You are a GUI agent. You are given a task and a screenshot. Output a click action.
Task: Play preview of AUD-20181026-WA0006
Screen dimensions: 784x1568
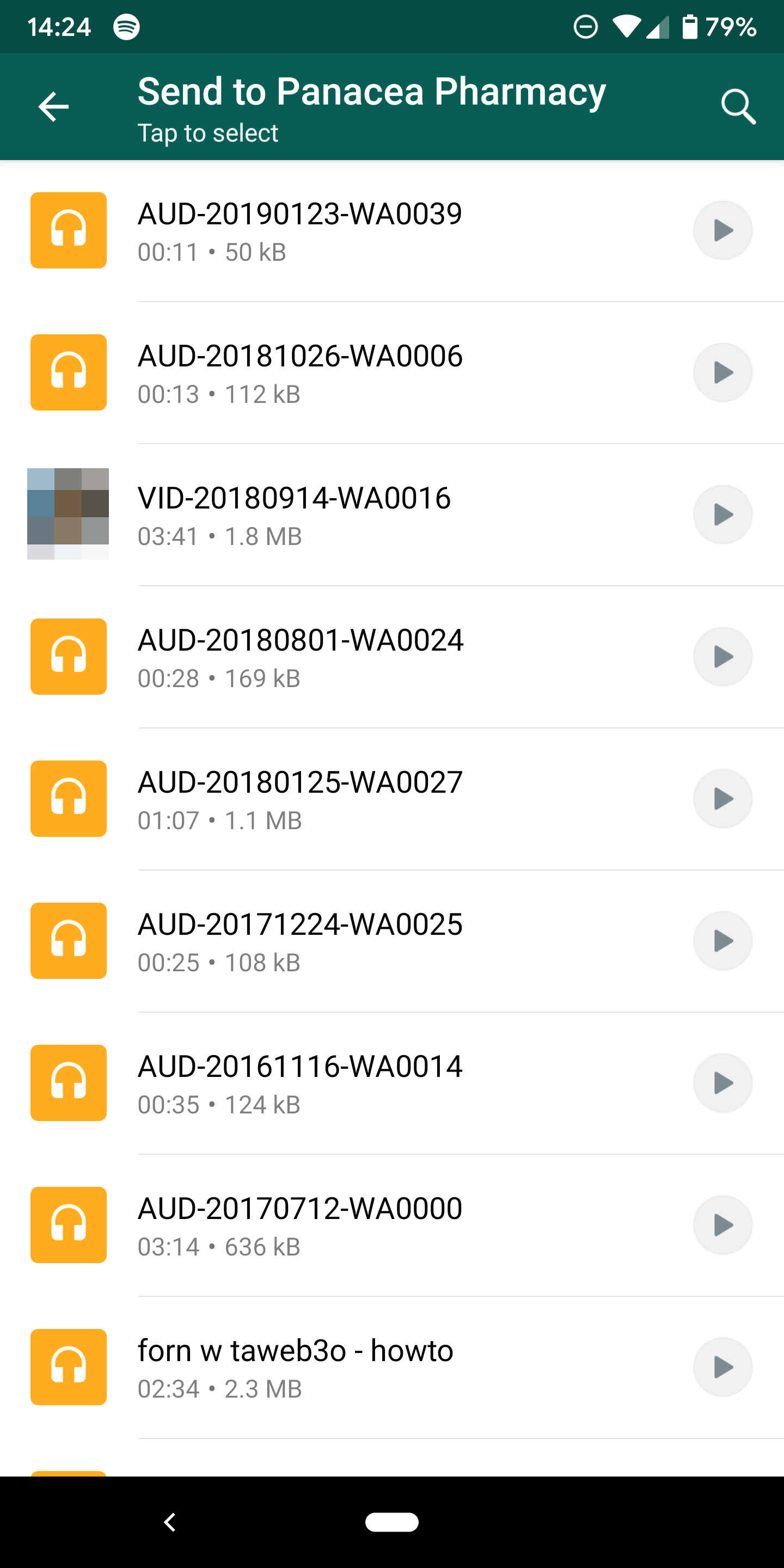click(722, 372)
